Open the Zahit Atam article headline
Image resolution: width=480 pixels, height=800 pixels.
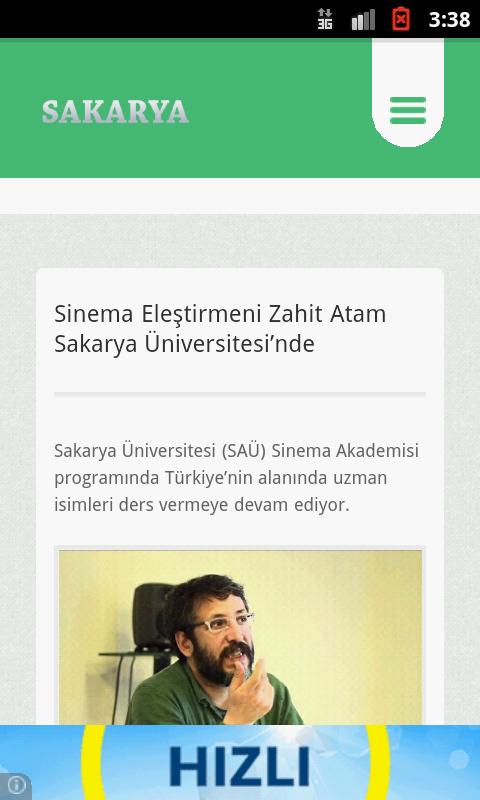220,329
